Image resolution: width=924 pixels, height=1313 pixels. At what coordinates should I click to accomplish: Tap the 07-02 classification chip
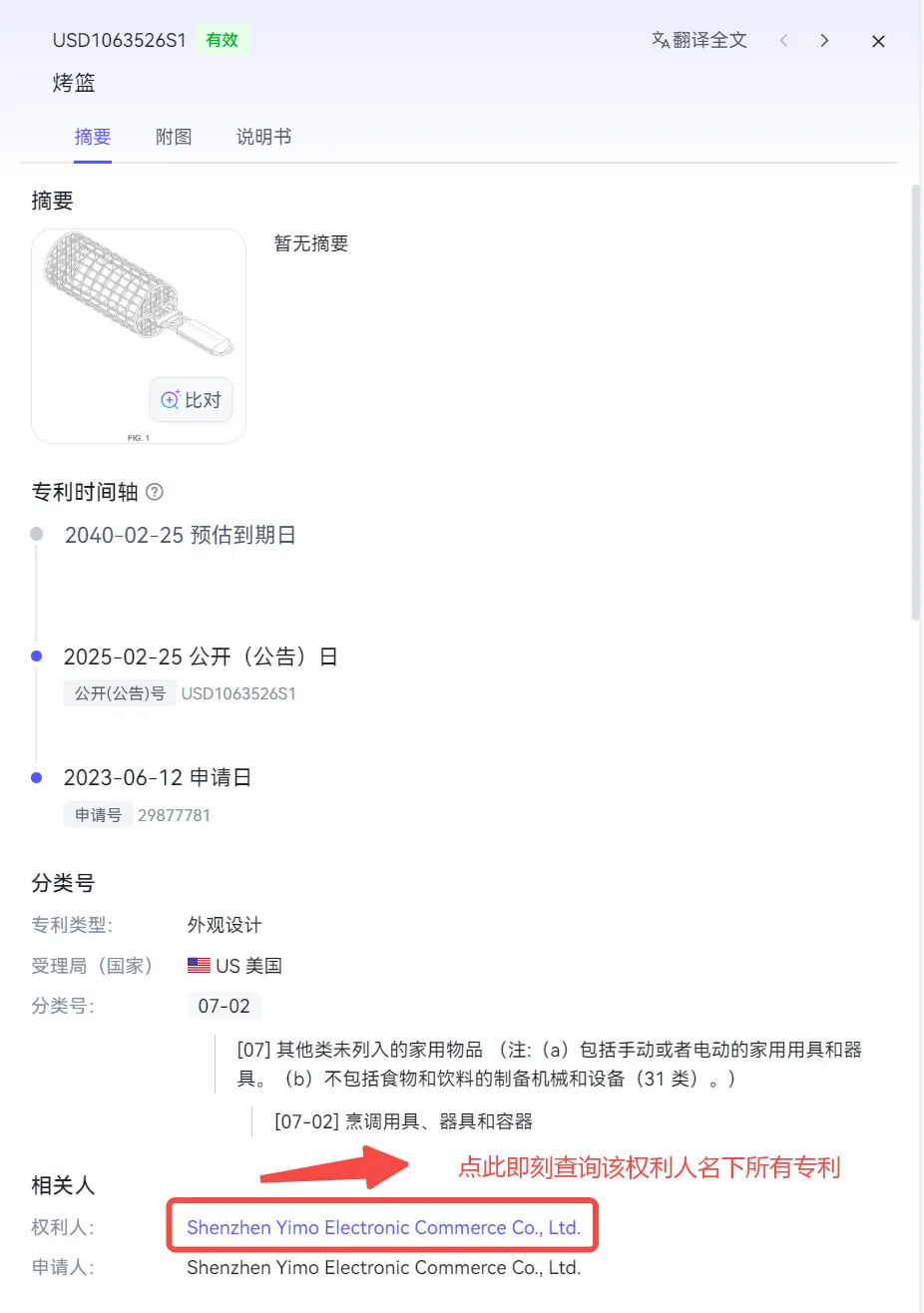click(x=224, y=1006)
